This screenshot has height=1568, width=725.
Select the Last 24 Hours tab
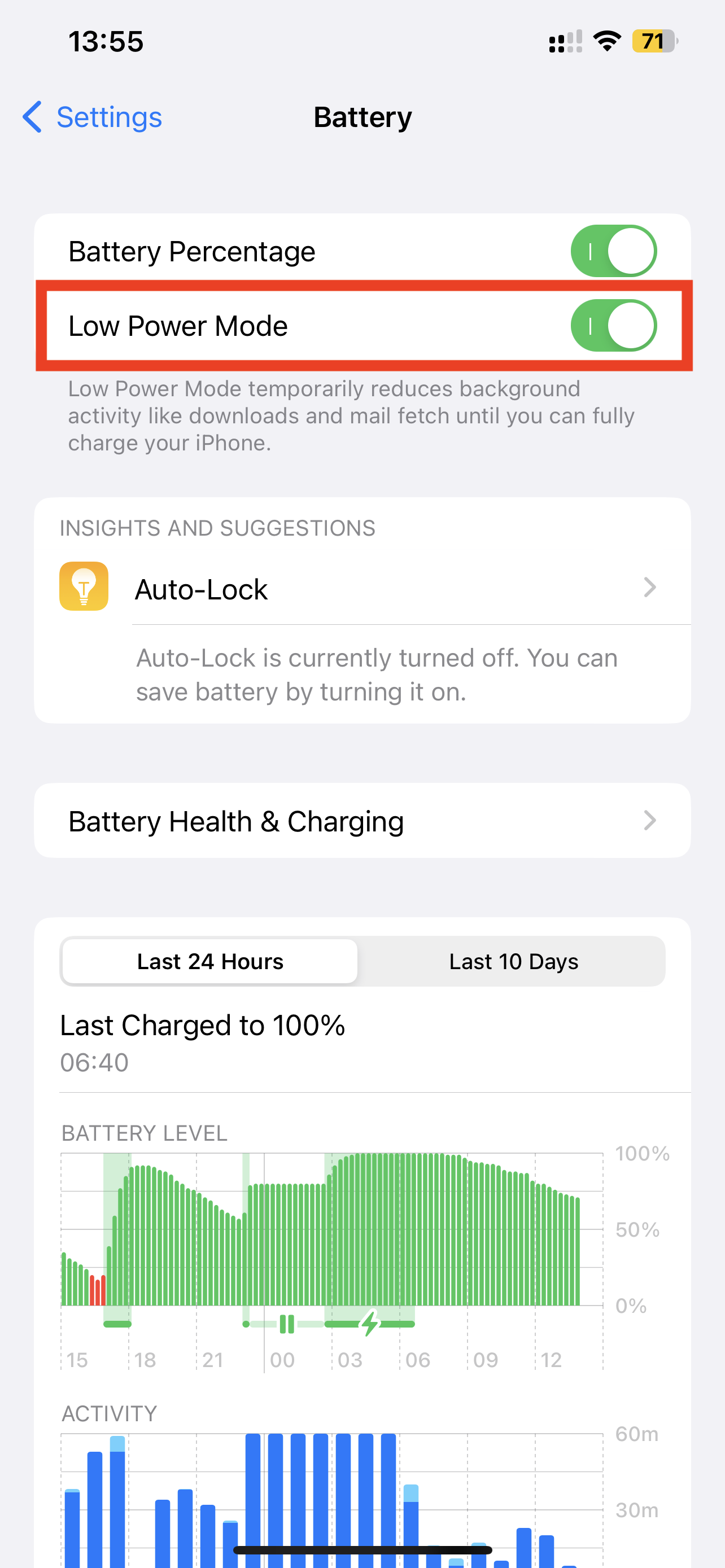(210, 961)
